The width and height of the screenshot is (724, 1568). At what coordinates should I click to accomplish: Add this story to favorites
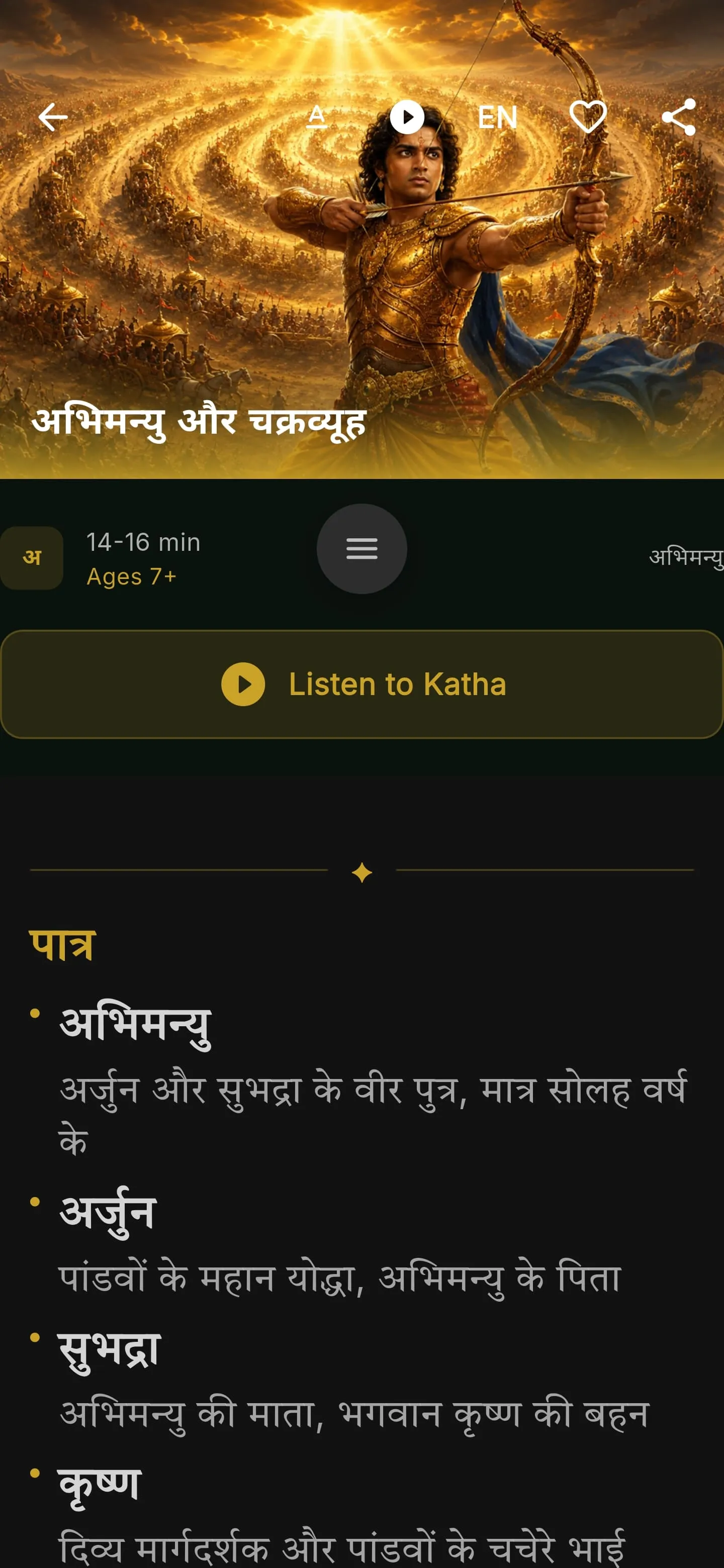click(x=588, y=117)
